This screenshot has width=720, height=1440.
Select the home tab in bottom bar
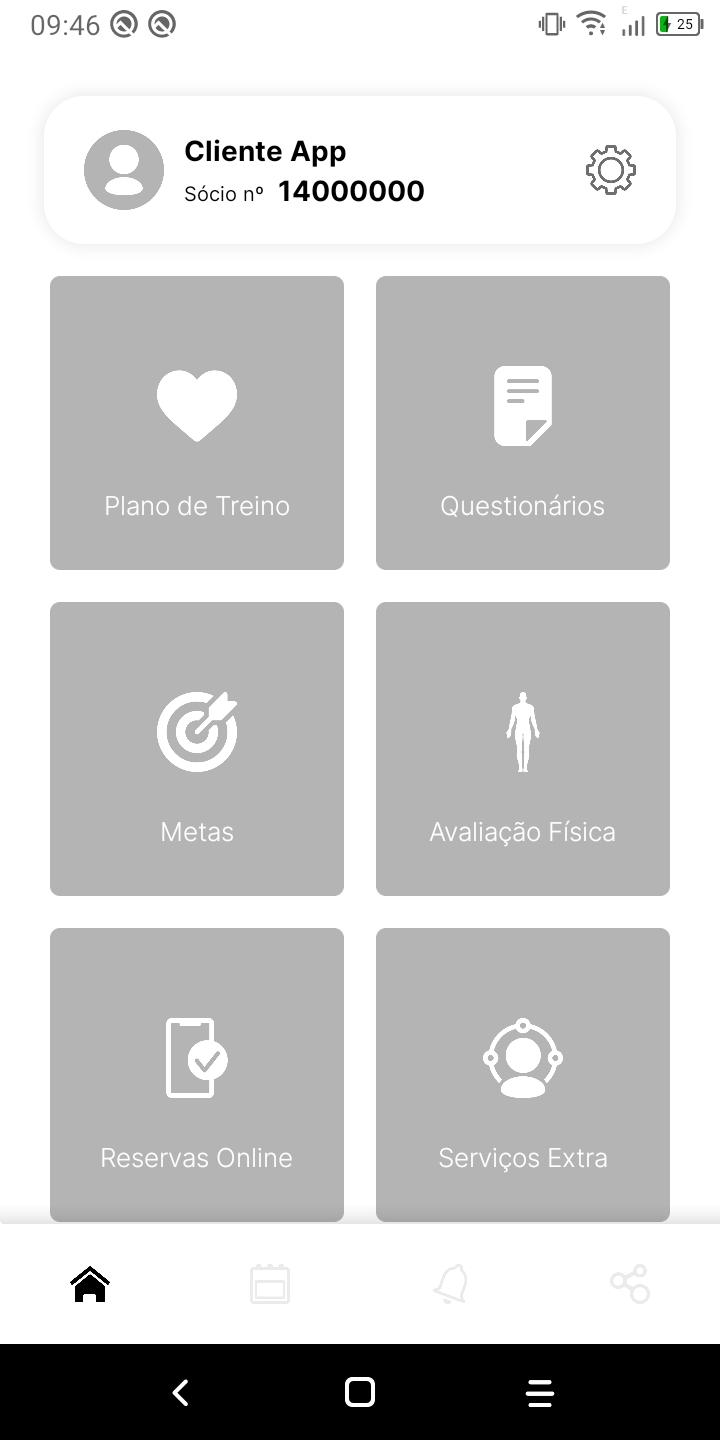(90, 1284)
